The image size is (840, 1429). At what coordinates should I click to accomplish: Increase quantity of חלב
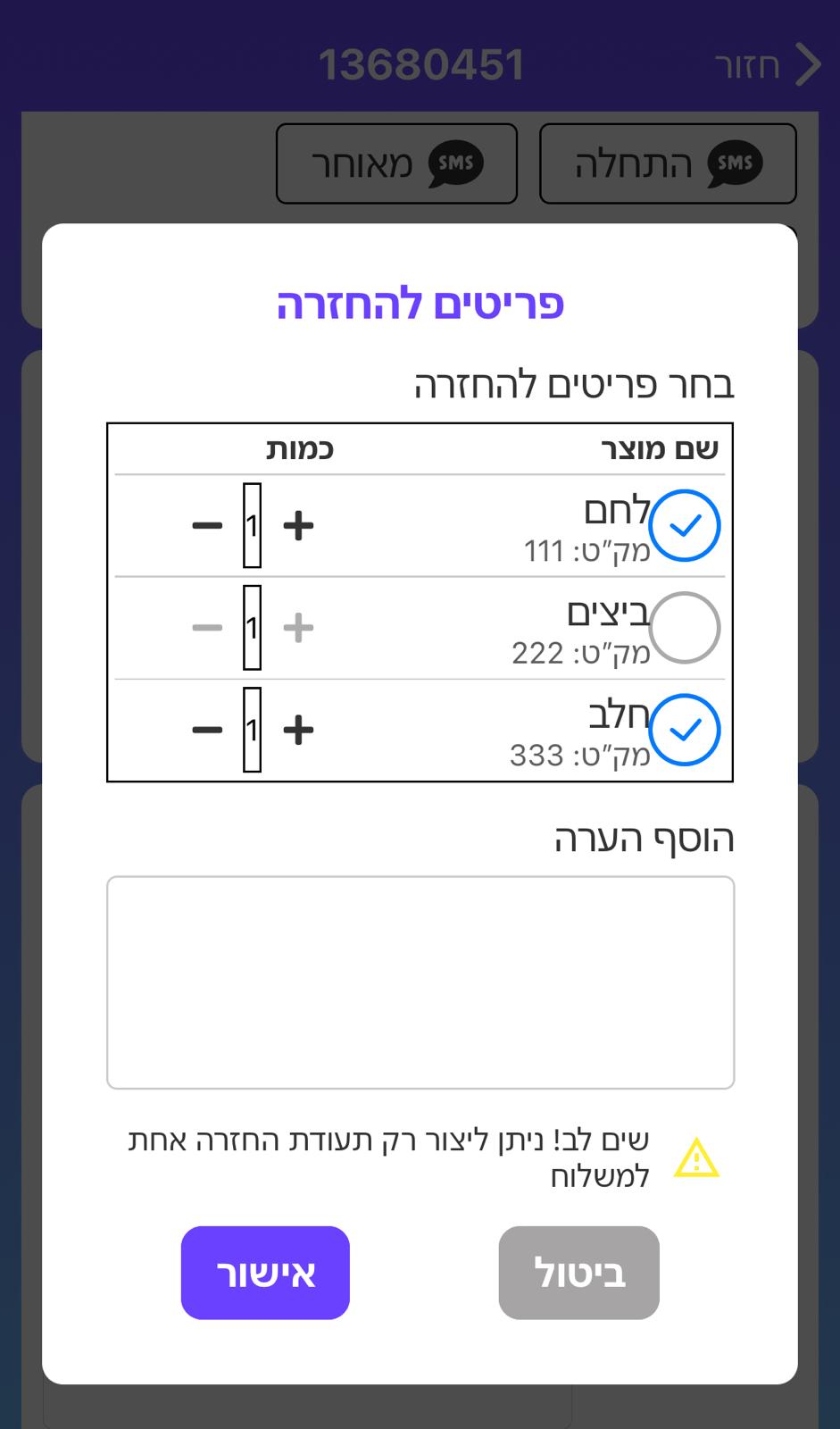coord(298,731)
